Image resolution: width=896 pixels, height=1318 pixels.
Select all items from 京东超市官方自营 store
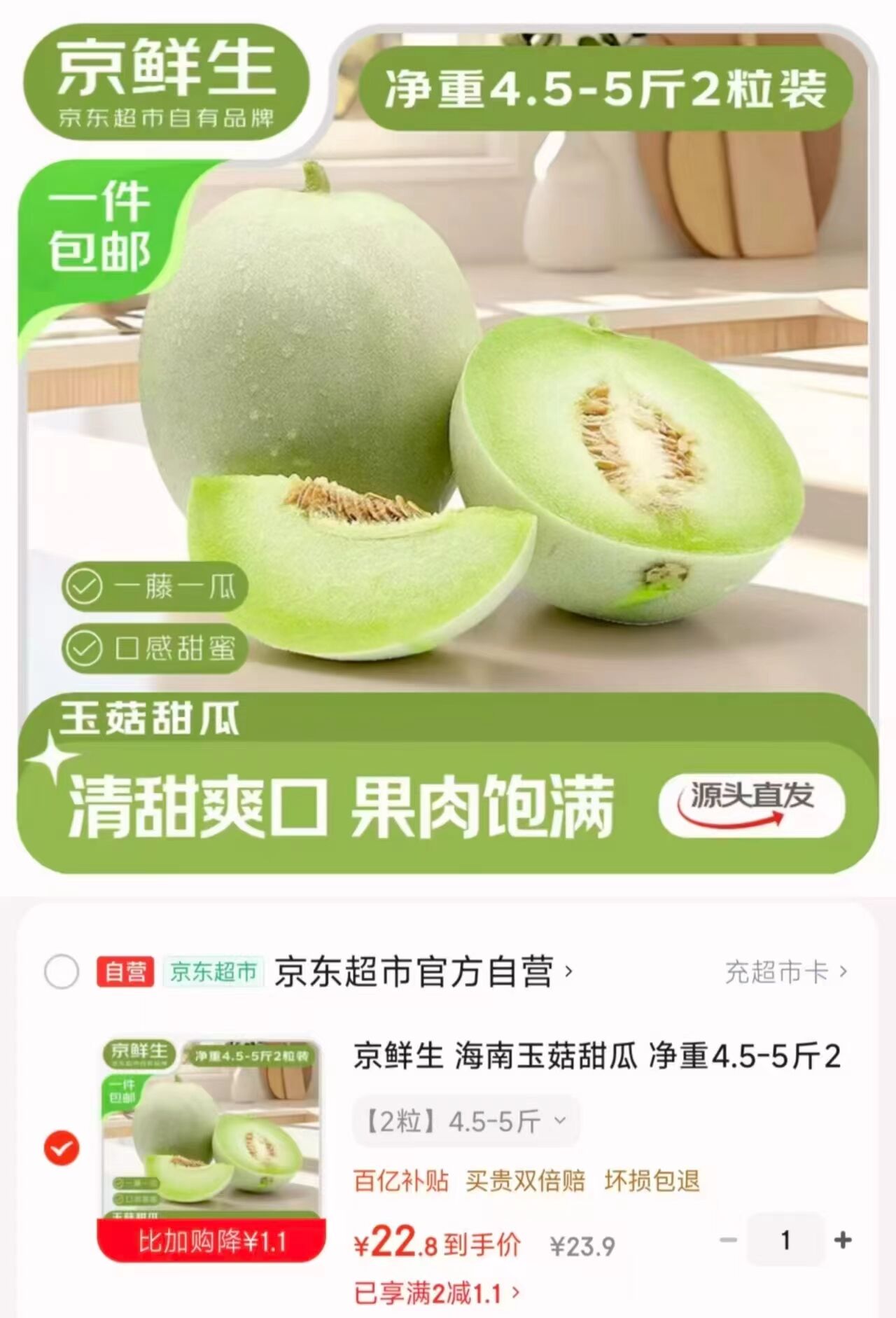coord(62,972)
